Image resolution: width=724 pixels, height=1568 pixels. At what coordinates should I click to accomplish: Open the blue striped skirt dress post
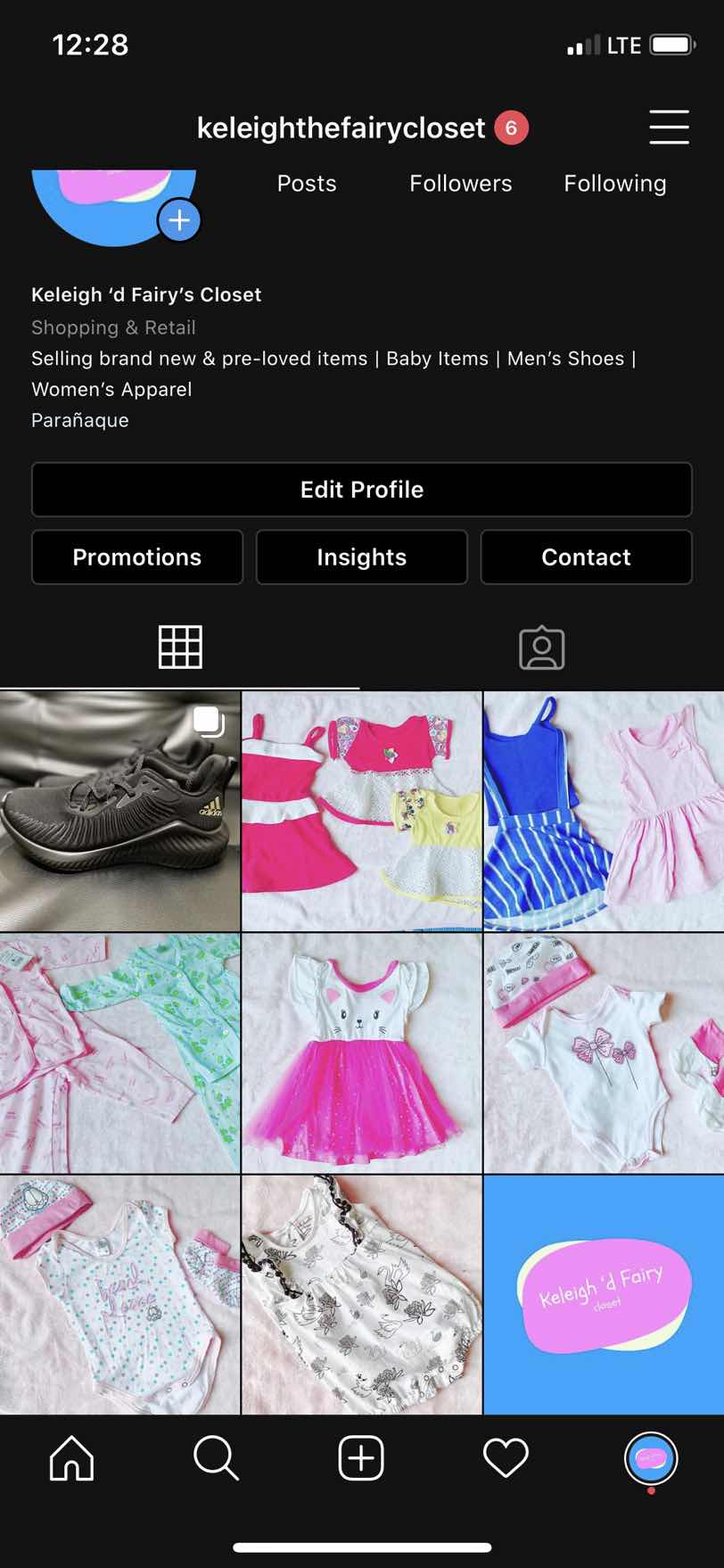pyautogui.click(x=604, y=812)
